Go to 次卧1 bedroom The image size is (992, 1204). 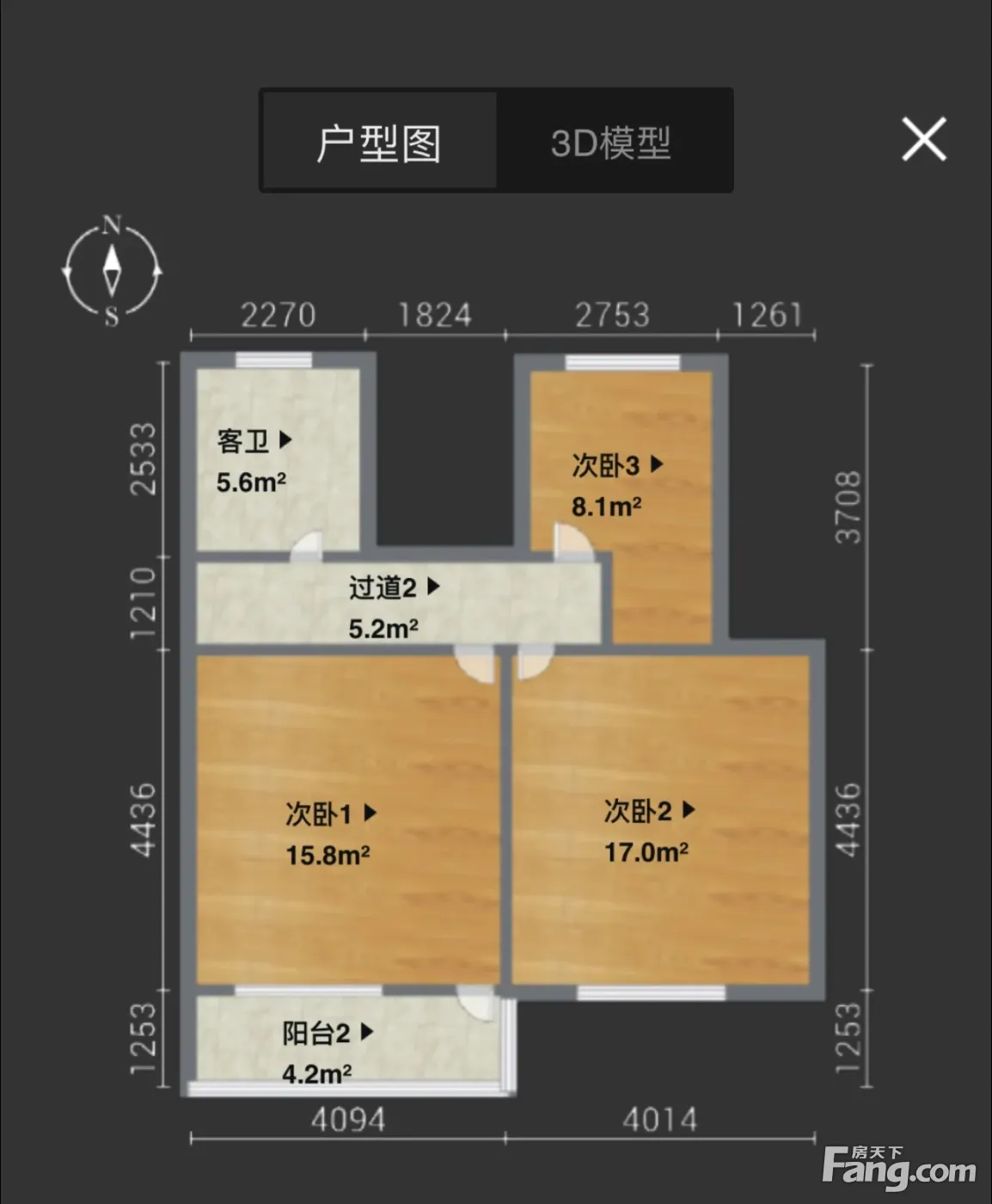330,814
